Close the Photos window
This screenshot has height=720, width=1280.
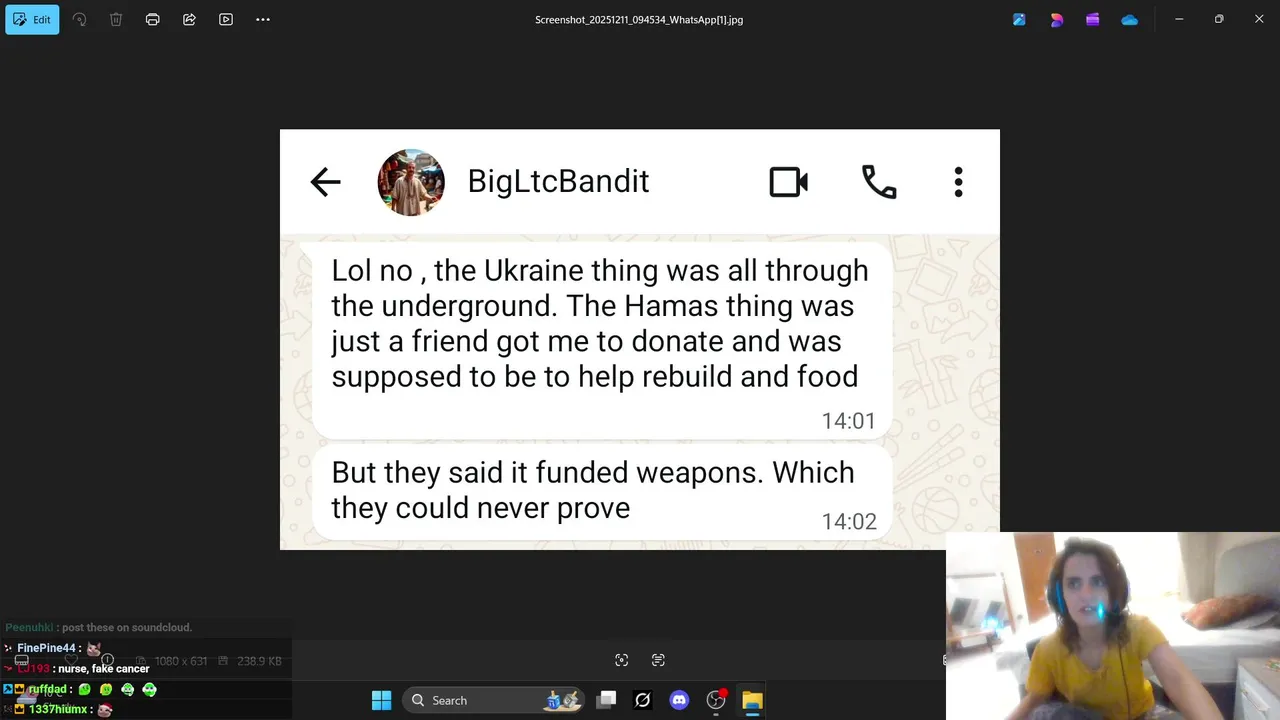point(1259,19)
